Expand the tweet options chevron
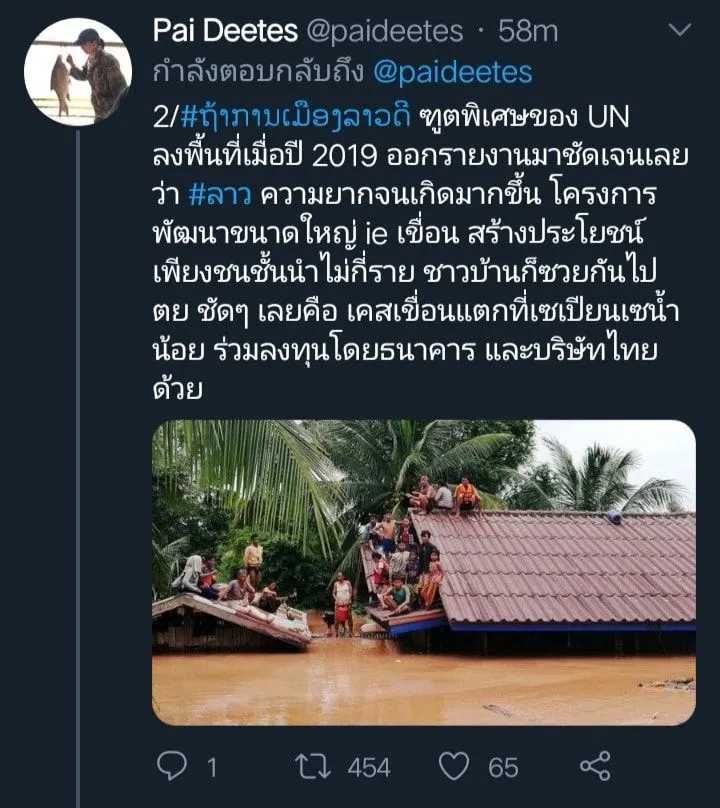 (679, 31)
